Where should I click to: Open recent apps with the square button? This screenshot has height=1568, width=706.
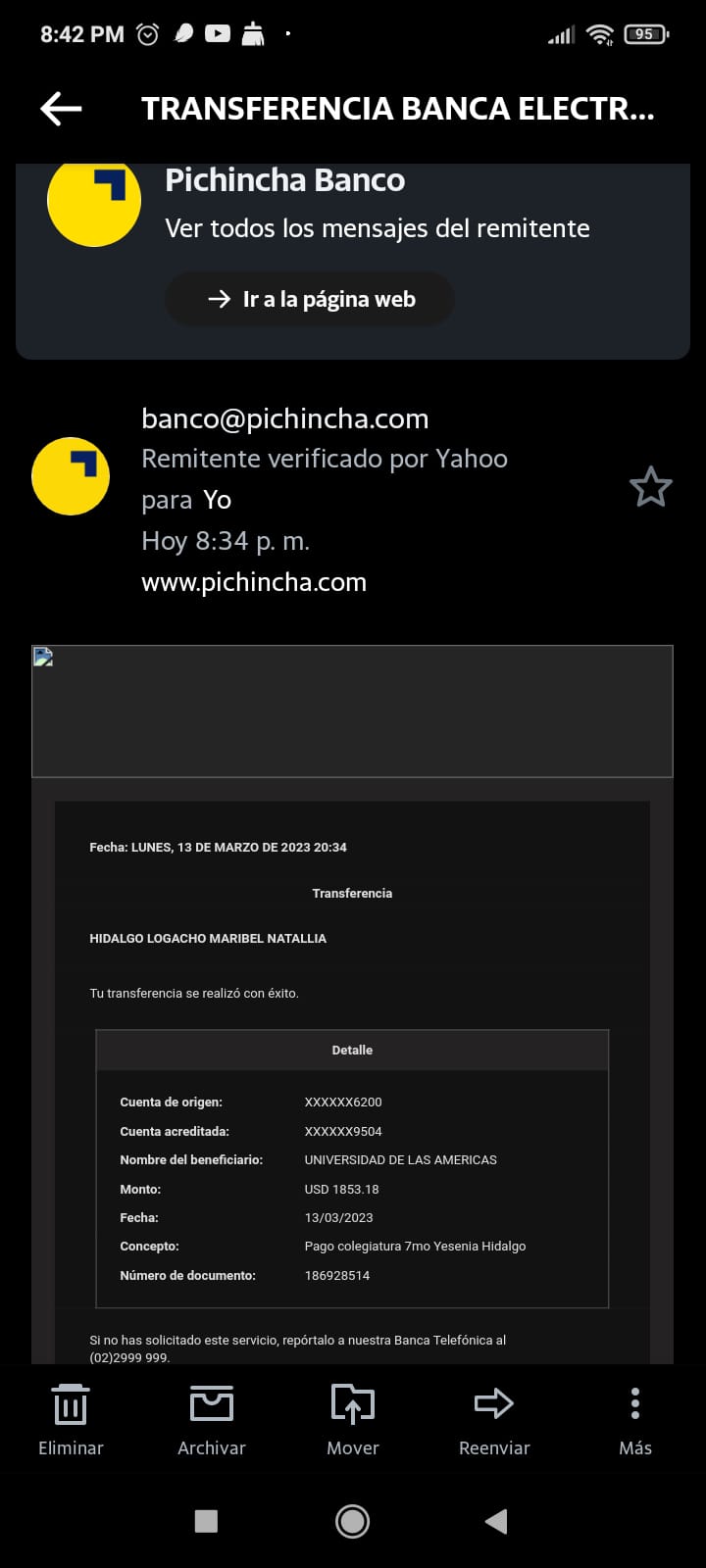pos(206,1521)
